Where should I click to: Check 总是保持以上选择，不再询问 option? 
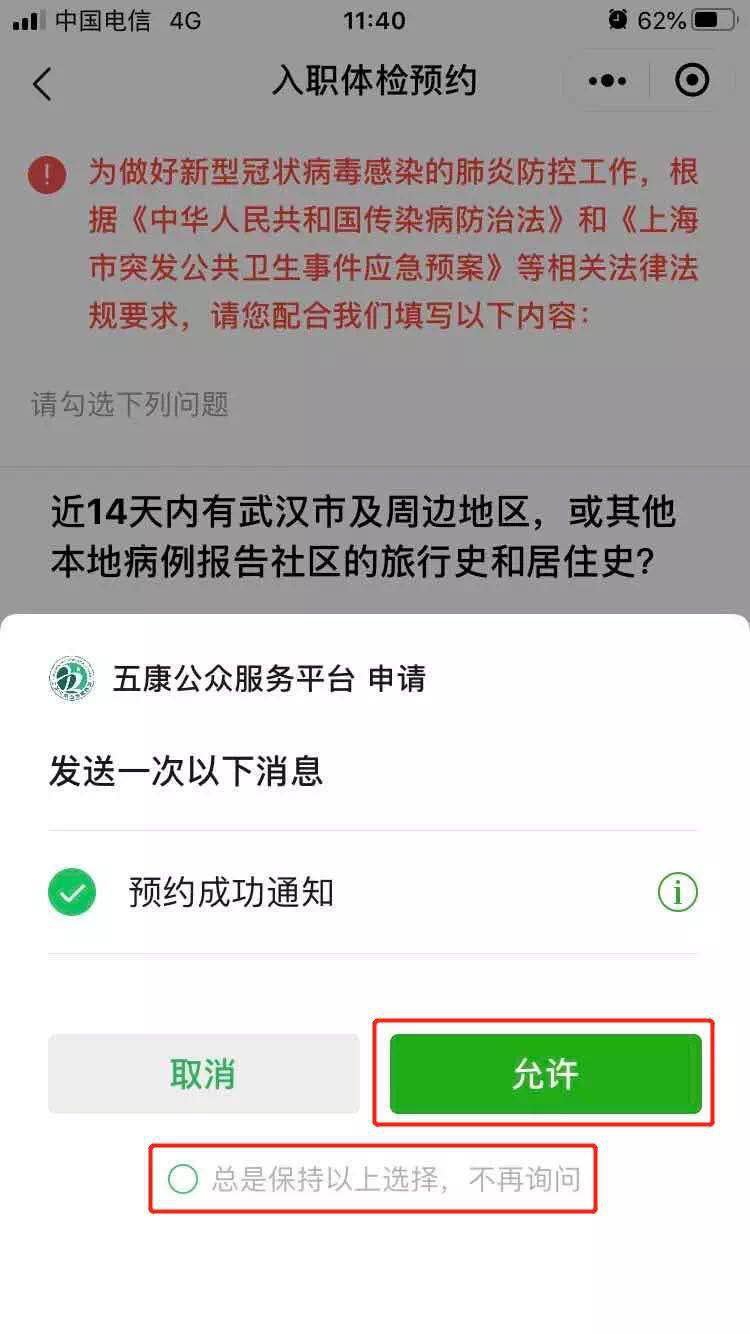click(x=183, y=1180)
